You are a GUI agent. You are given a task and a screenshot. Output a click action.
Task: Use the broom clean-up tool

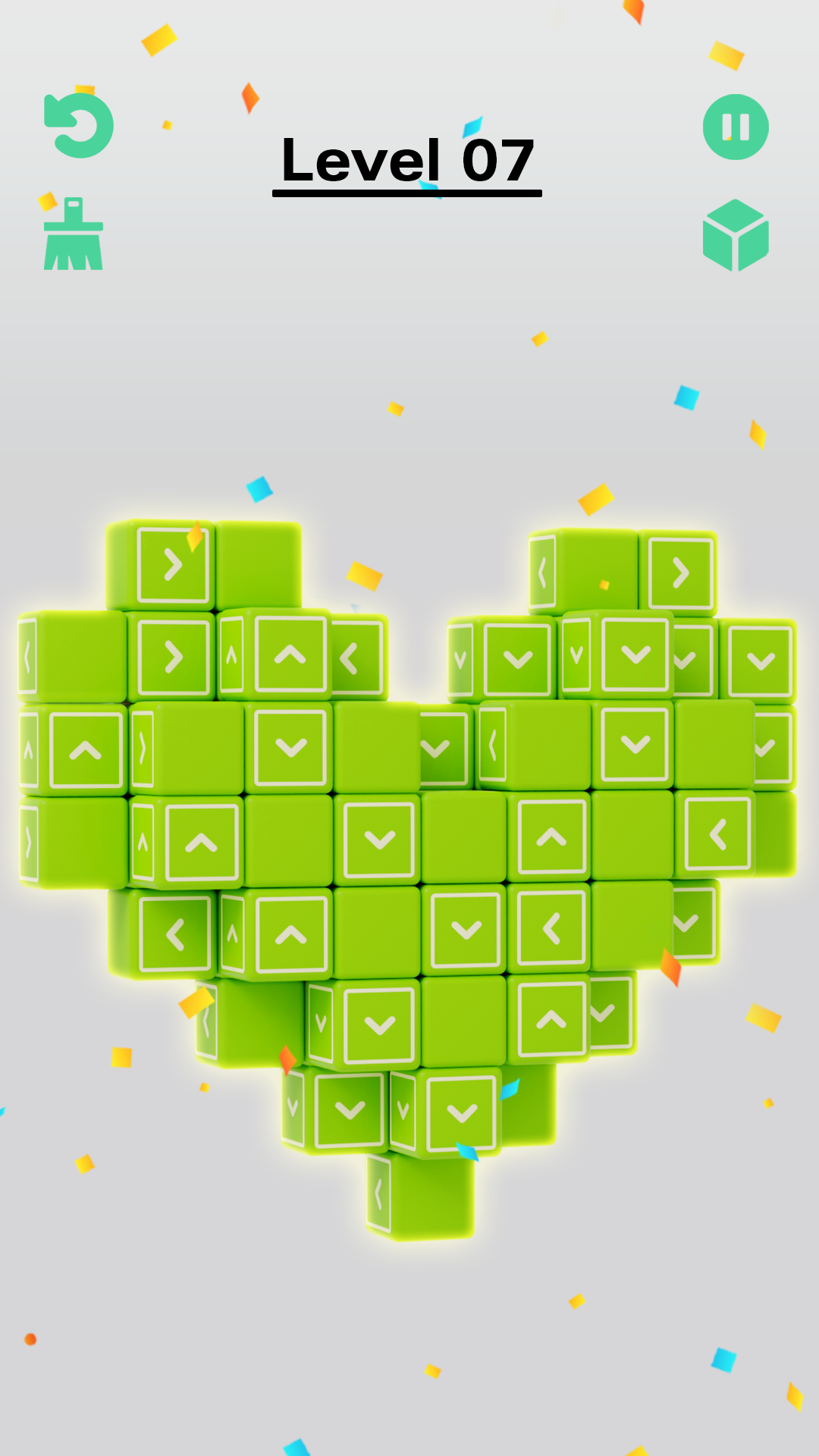click(73, 234)
